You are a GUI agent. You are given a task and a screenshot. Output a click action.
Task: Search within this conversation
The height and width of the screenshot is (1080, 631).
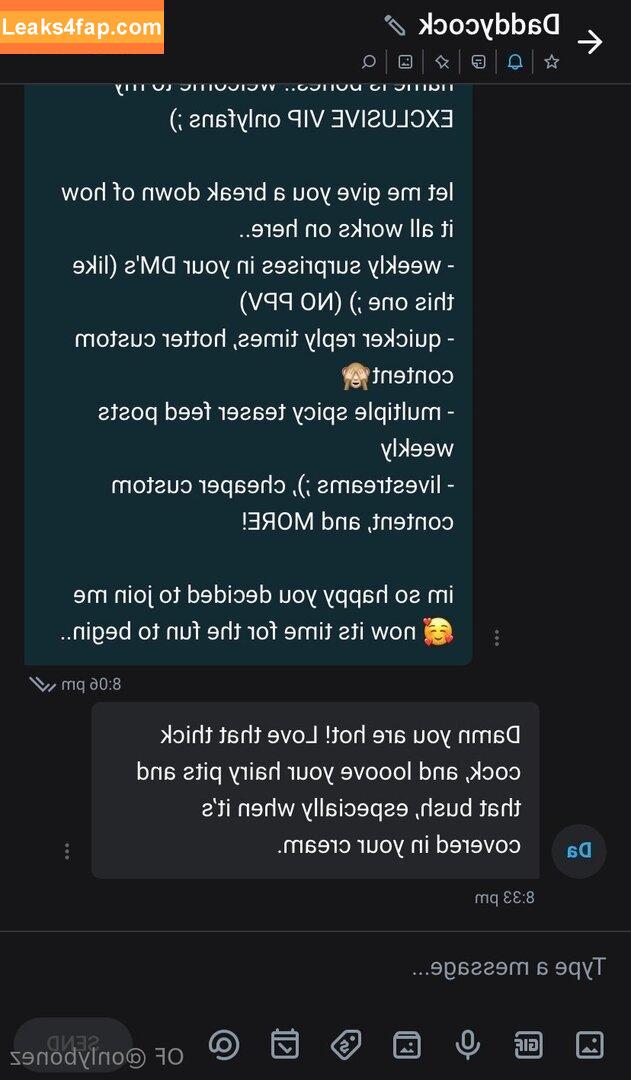(369, 62)
